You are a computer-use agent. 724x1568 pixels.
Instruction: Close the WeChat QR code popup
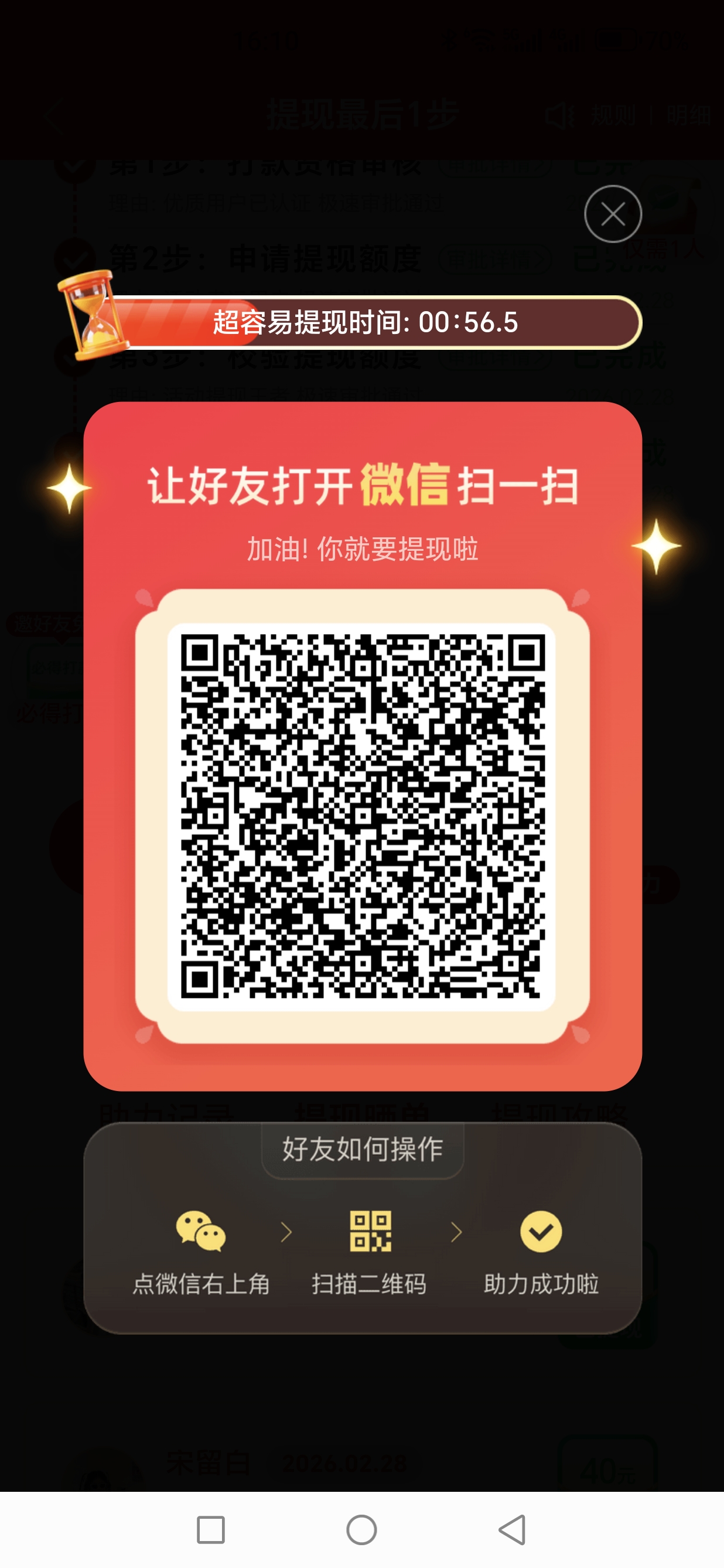(x=613, y=214)
